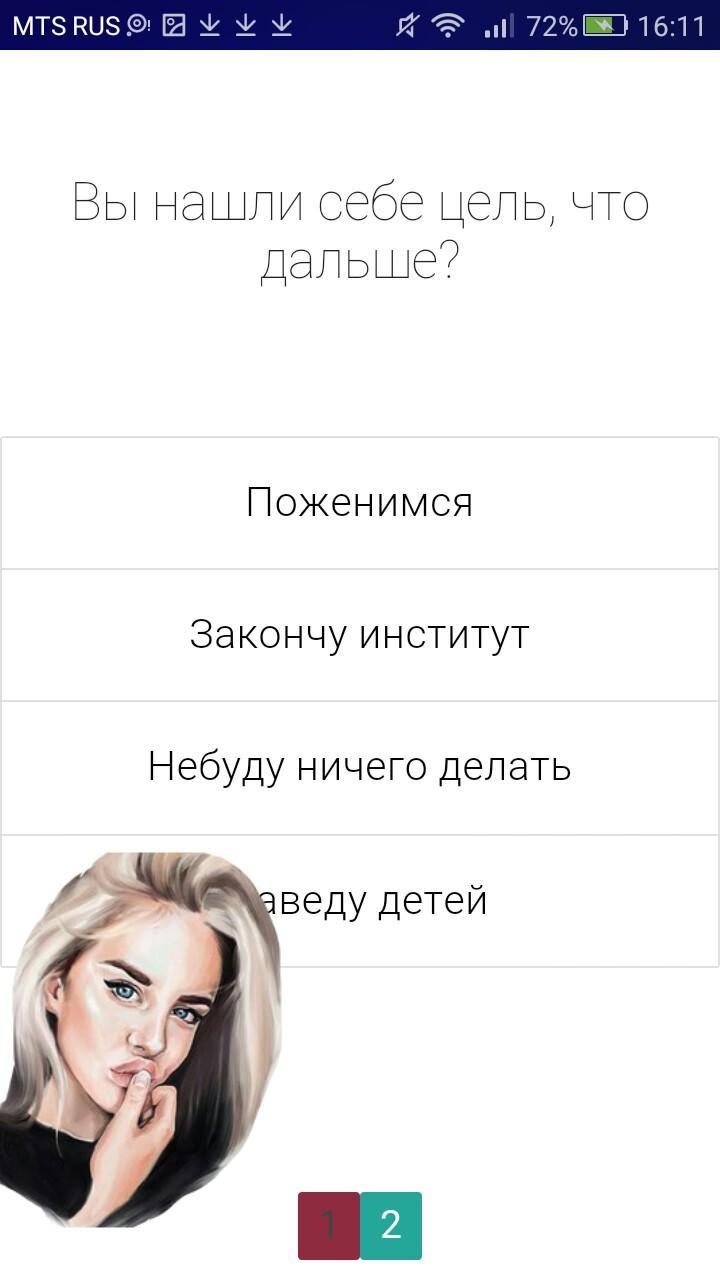Choose the "Закончу институт" option
This screenshot has width=720, height=1280.
(x=360, y=635)
